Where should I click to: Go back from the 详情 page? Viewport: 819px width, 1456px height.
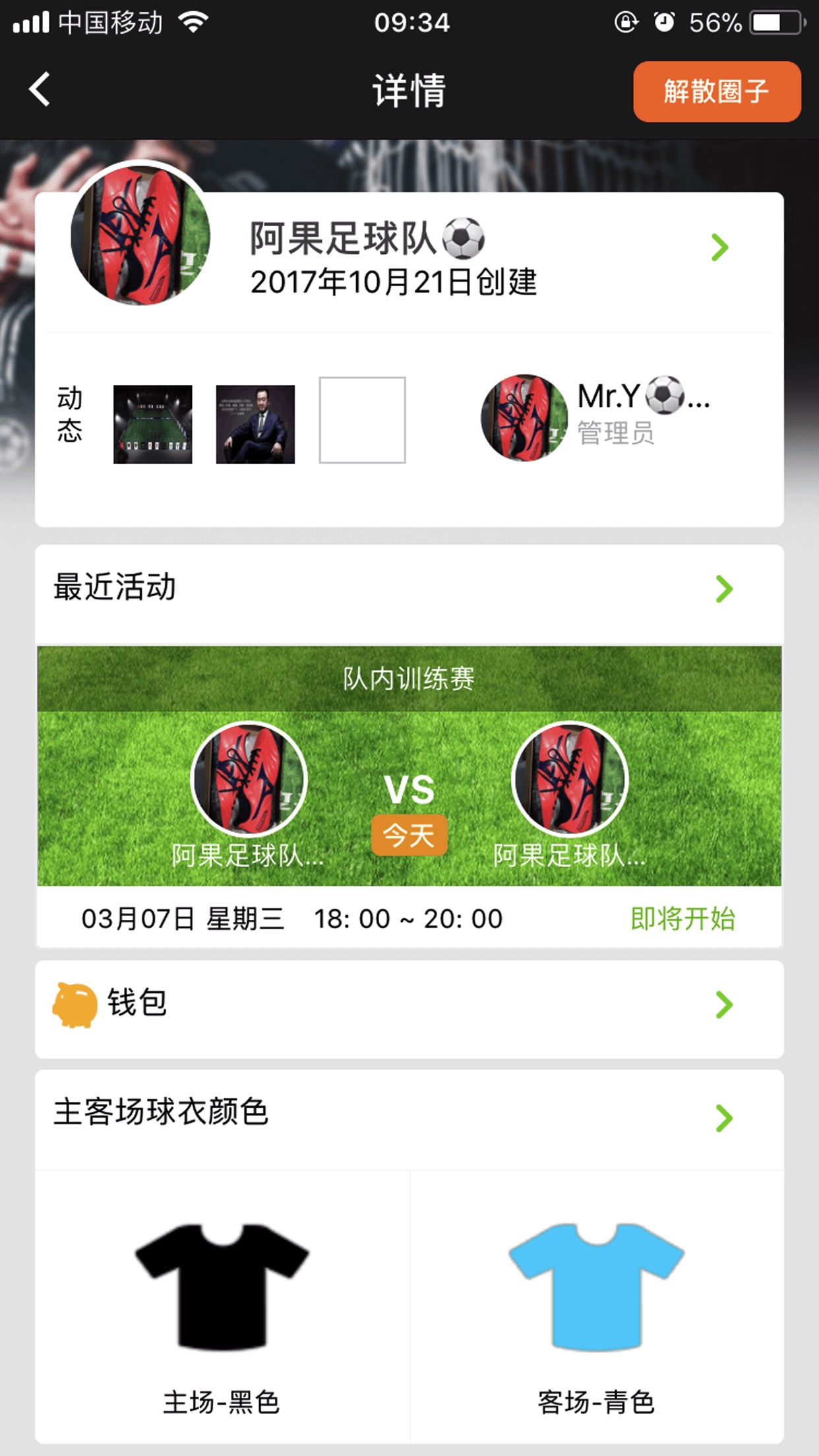tap(40, 90)
